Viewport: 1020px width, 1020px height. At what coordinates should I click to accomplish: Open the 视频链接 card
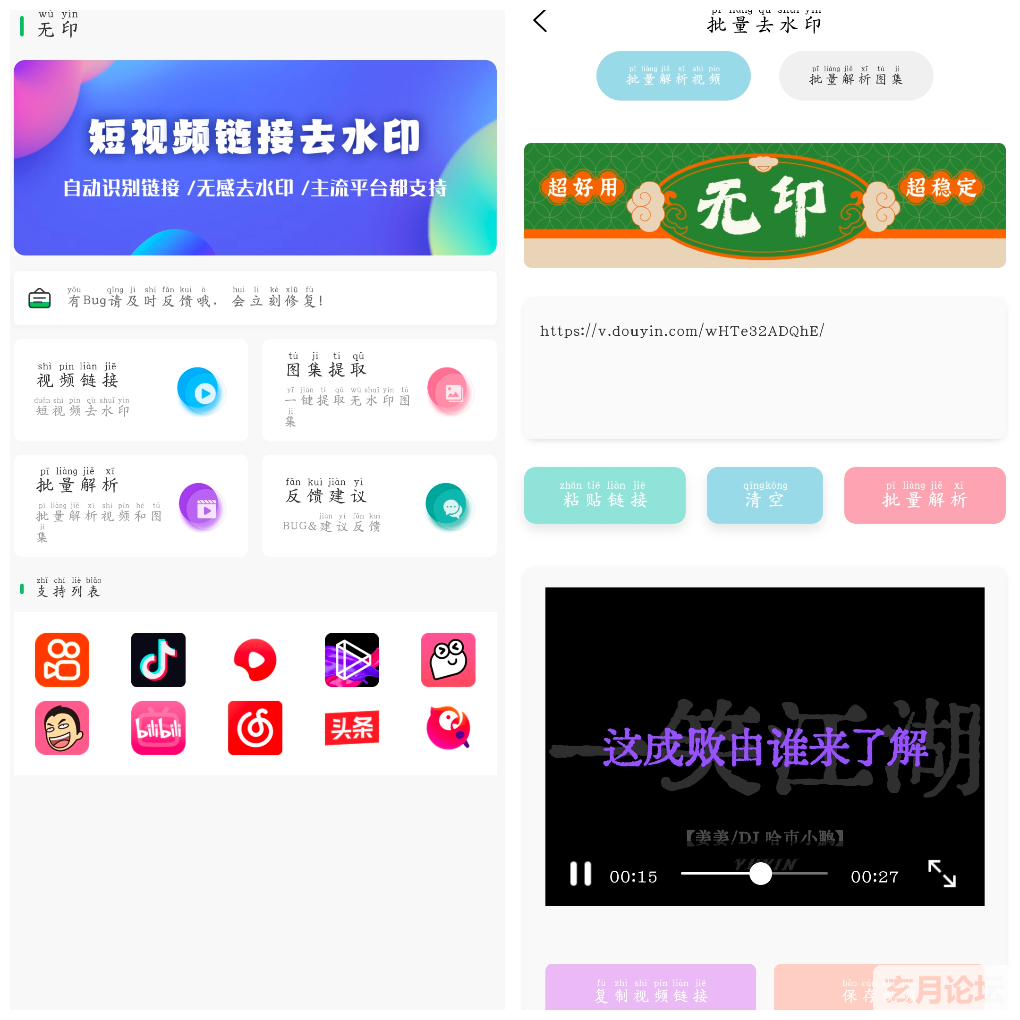[x=130, y=390]
